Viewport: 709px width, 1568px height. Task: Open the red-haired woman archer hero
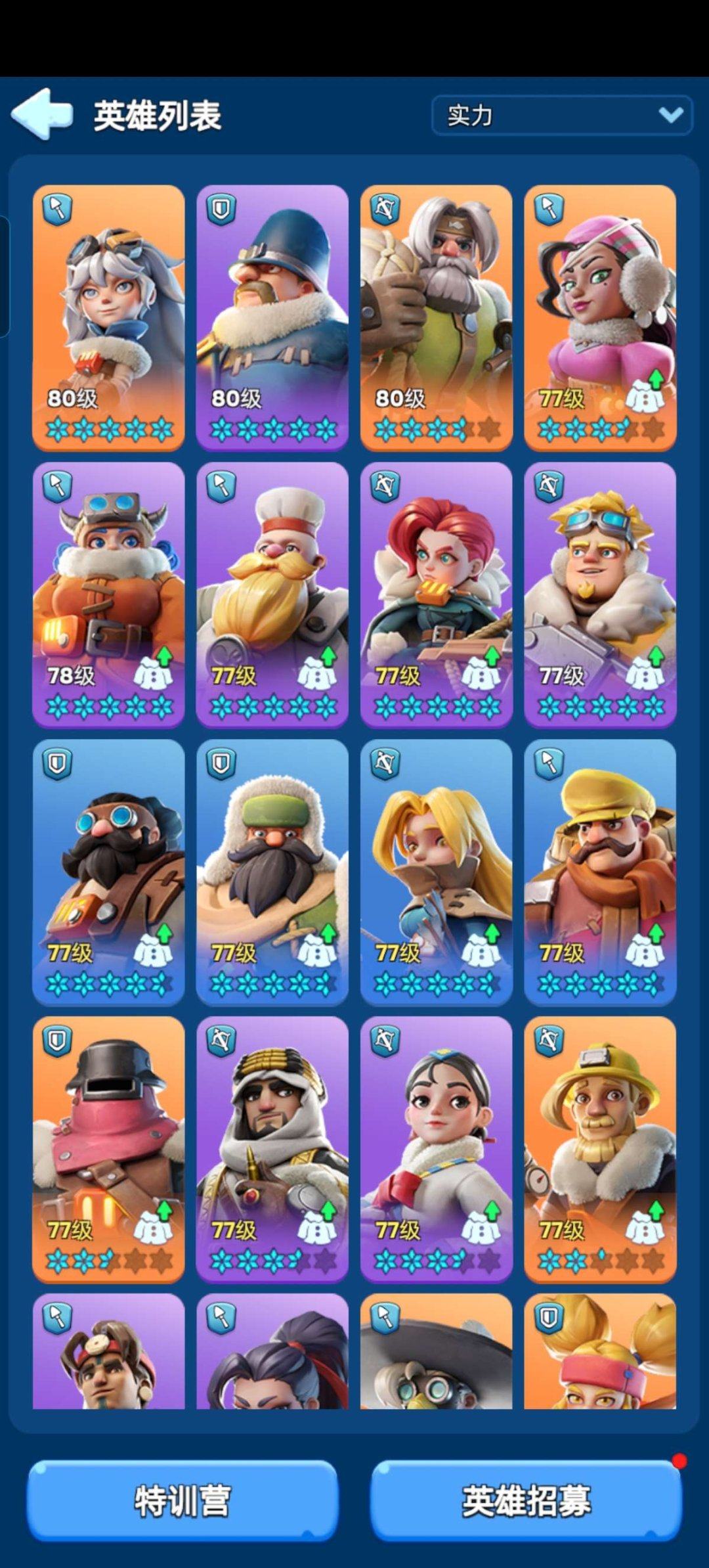437,594
